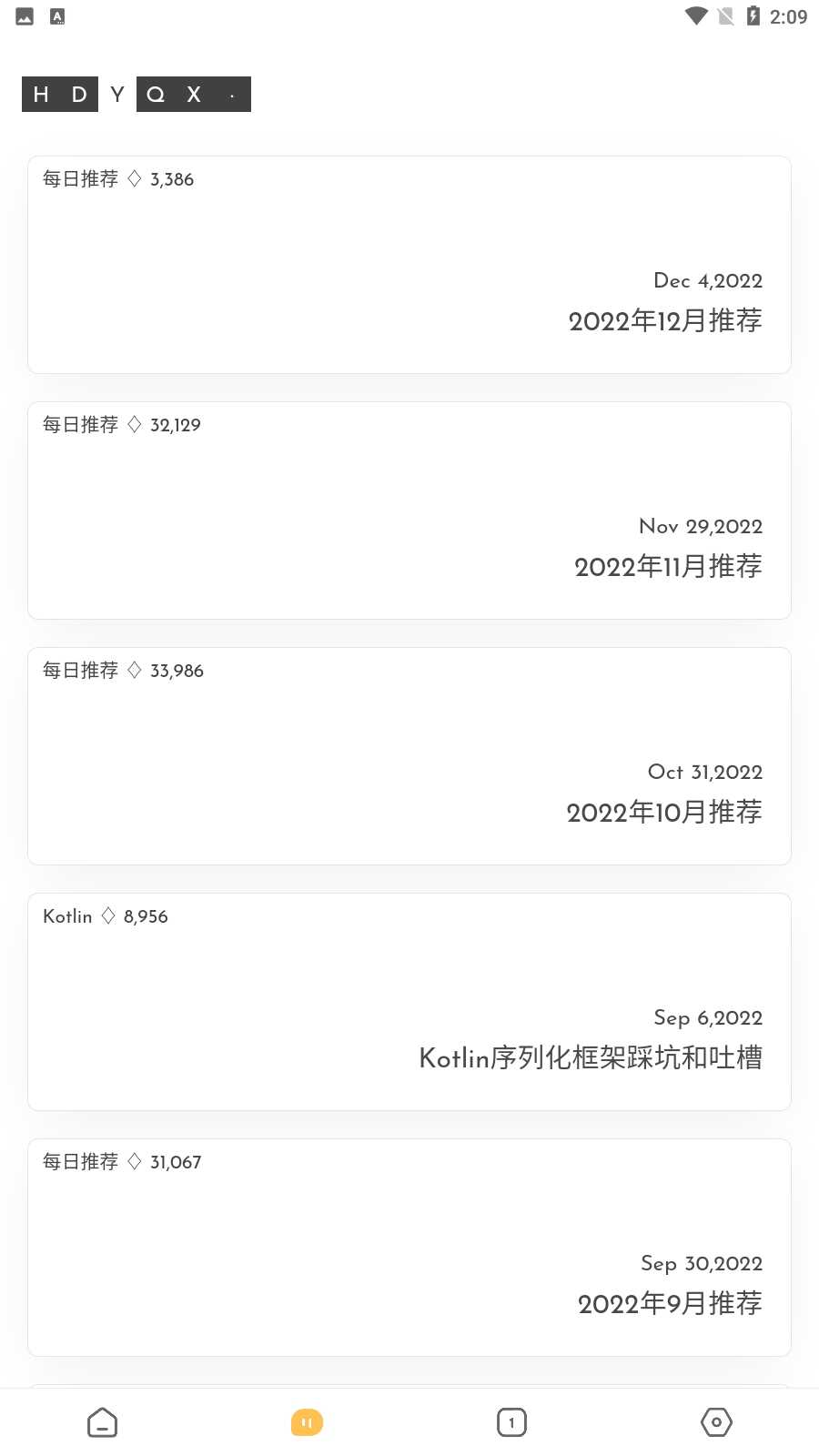Open the hexagon settings tab
Image resolution: width=819 pixels, height=1456 pixels.
(x=716, y=1422)
